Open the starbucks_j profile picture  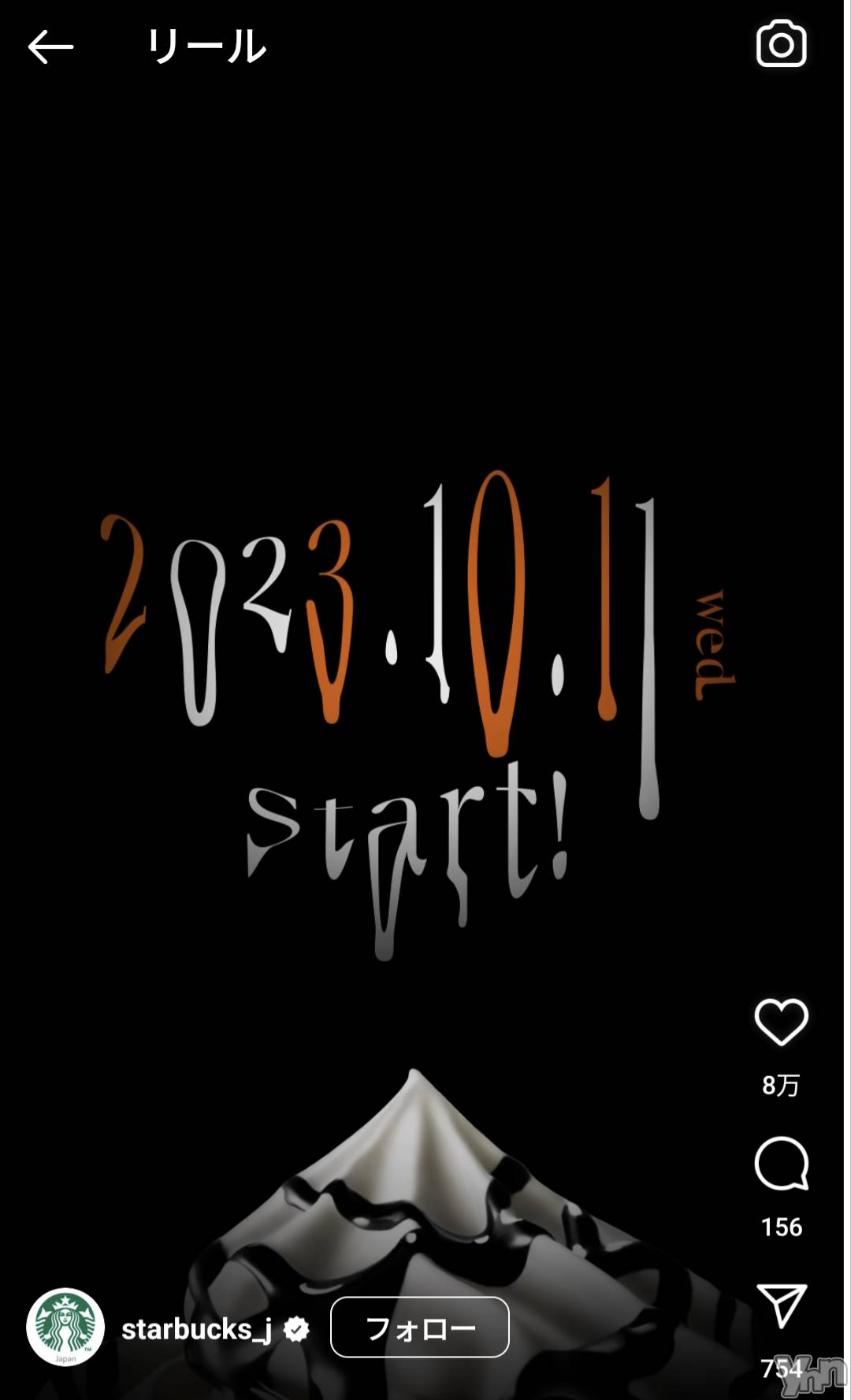click(65, 1328)
